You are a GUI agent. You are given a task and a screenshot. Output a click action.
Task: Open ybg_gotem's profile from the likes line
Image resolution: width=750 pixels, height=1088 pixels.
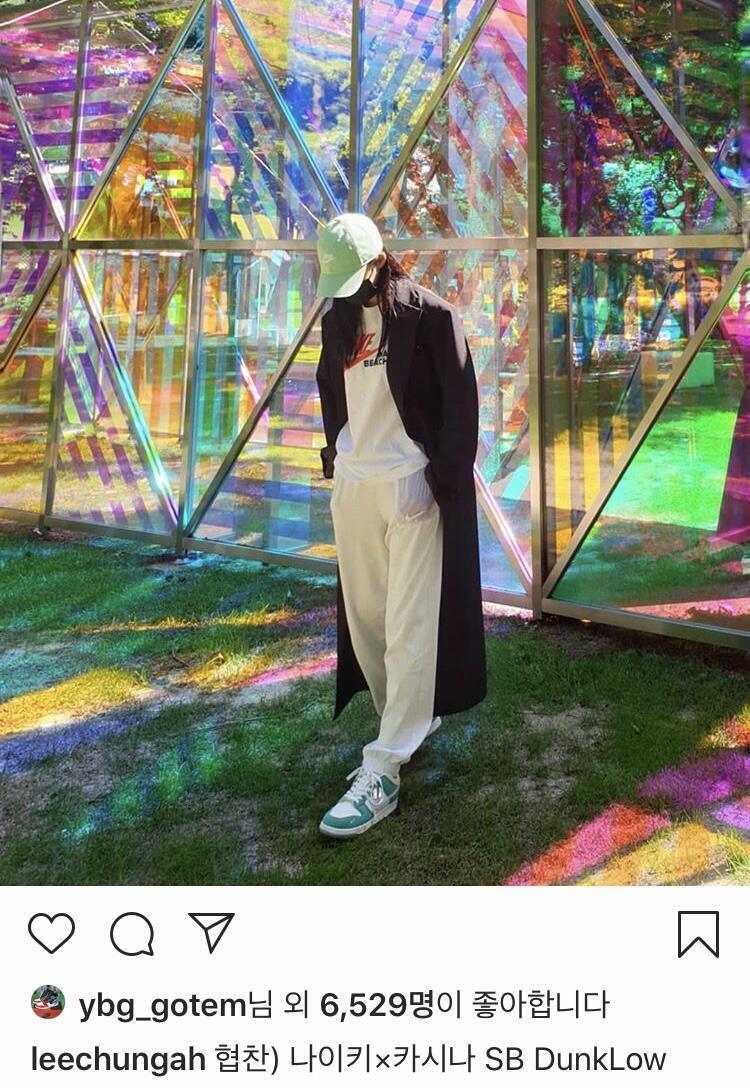tap(163, 1005)
